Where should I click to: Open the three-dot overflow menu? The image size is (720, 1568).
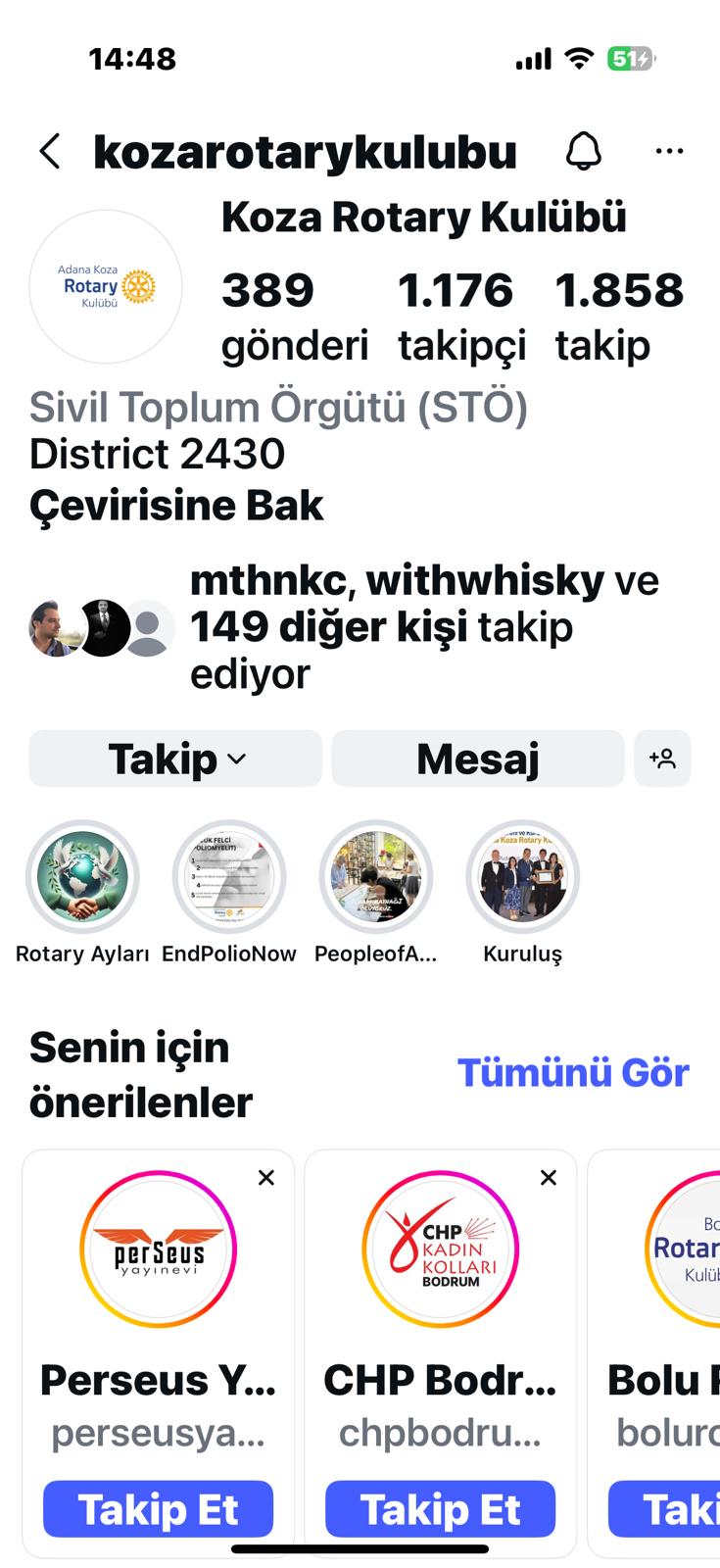[x=669, y=151]
